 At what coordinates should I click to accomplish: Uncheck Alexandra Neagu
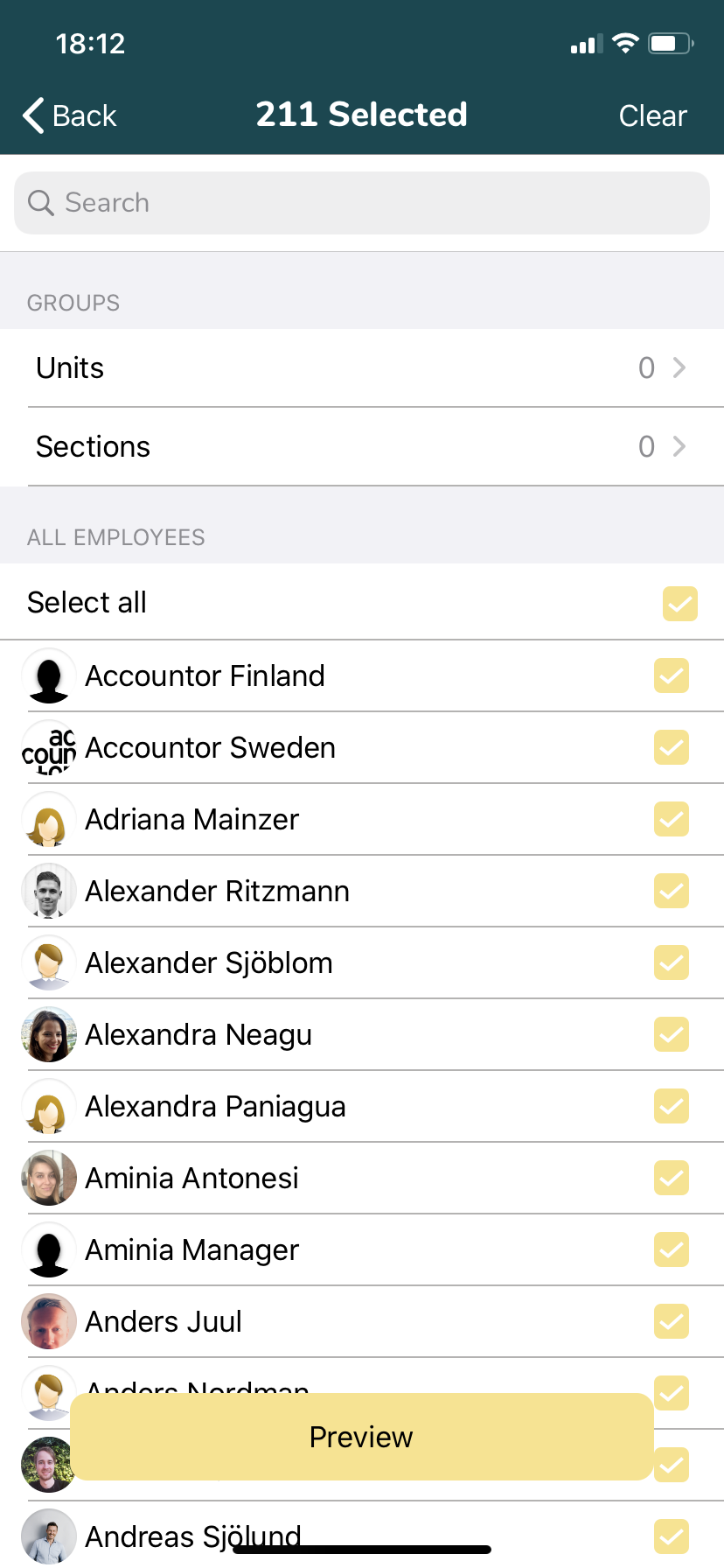pos(672,1034)
